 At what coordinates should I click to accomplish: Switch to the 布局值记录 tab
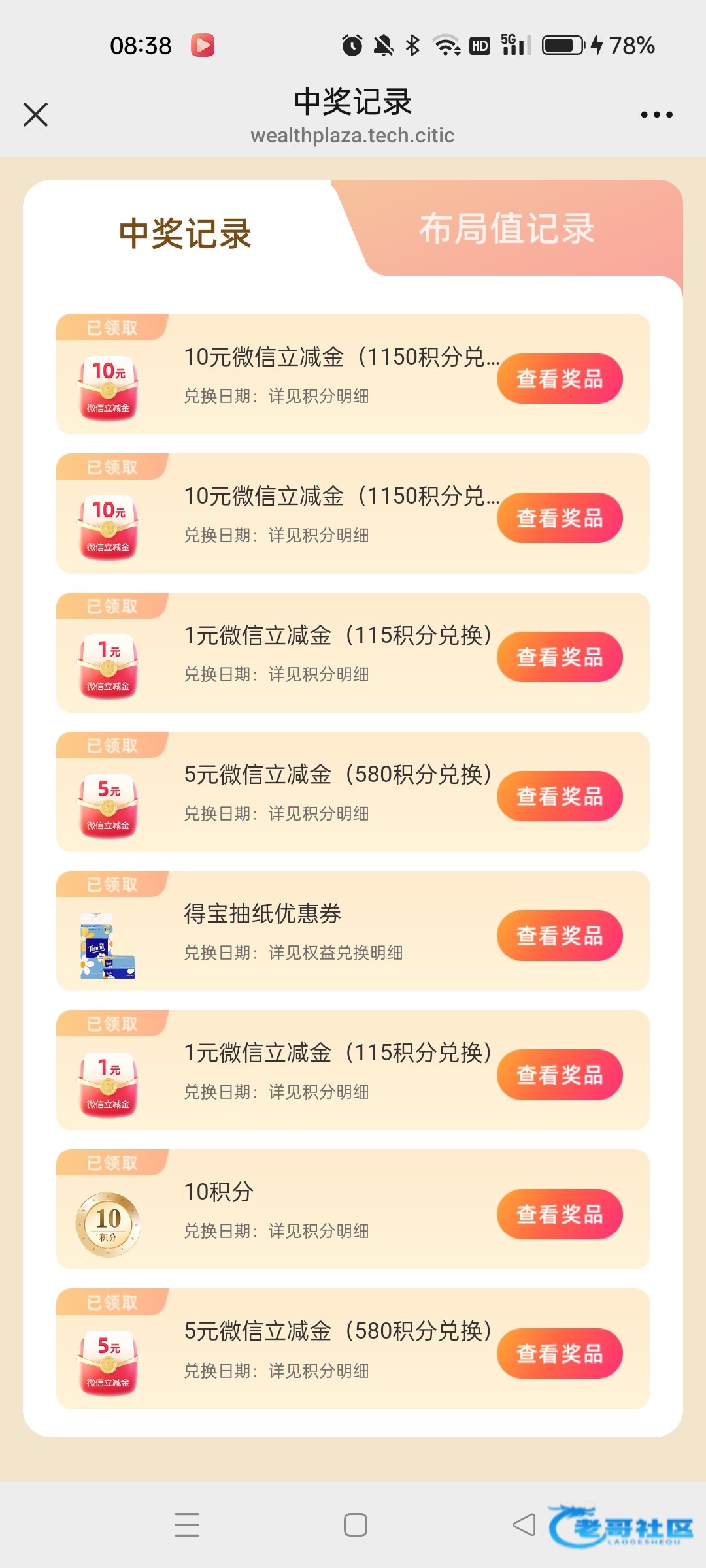click(507, 229)
